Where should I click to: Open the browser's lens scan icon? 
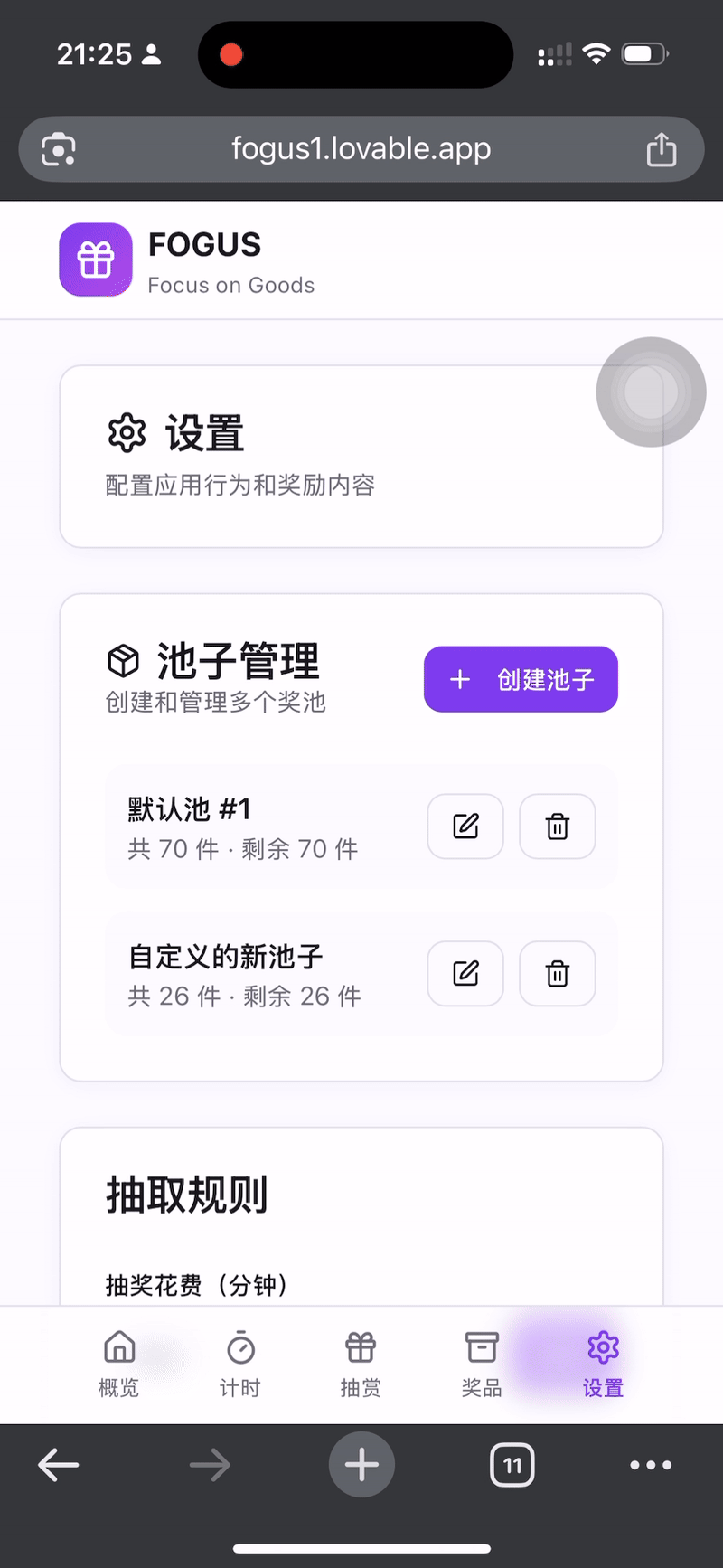click(x=59, y=150)
